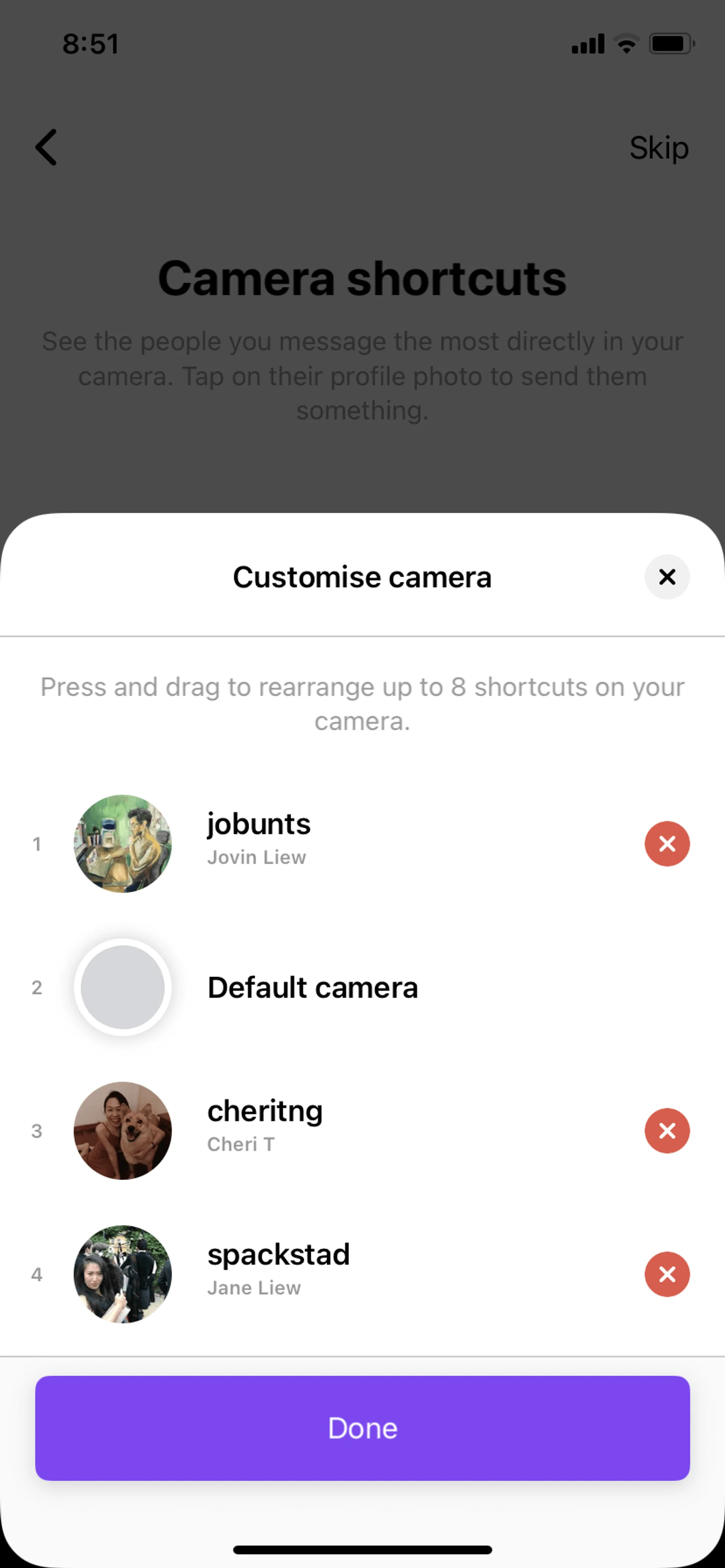The height and width of the screenshot is (1568, 725).
Task: Close the Customise camera sheet
Action: [x=667, y=576]
